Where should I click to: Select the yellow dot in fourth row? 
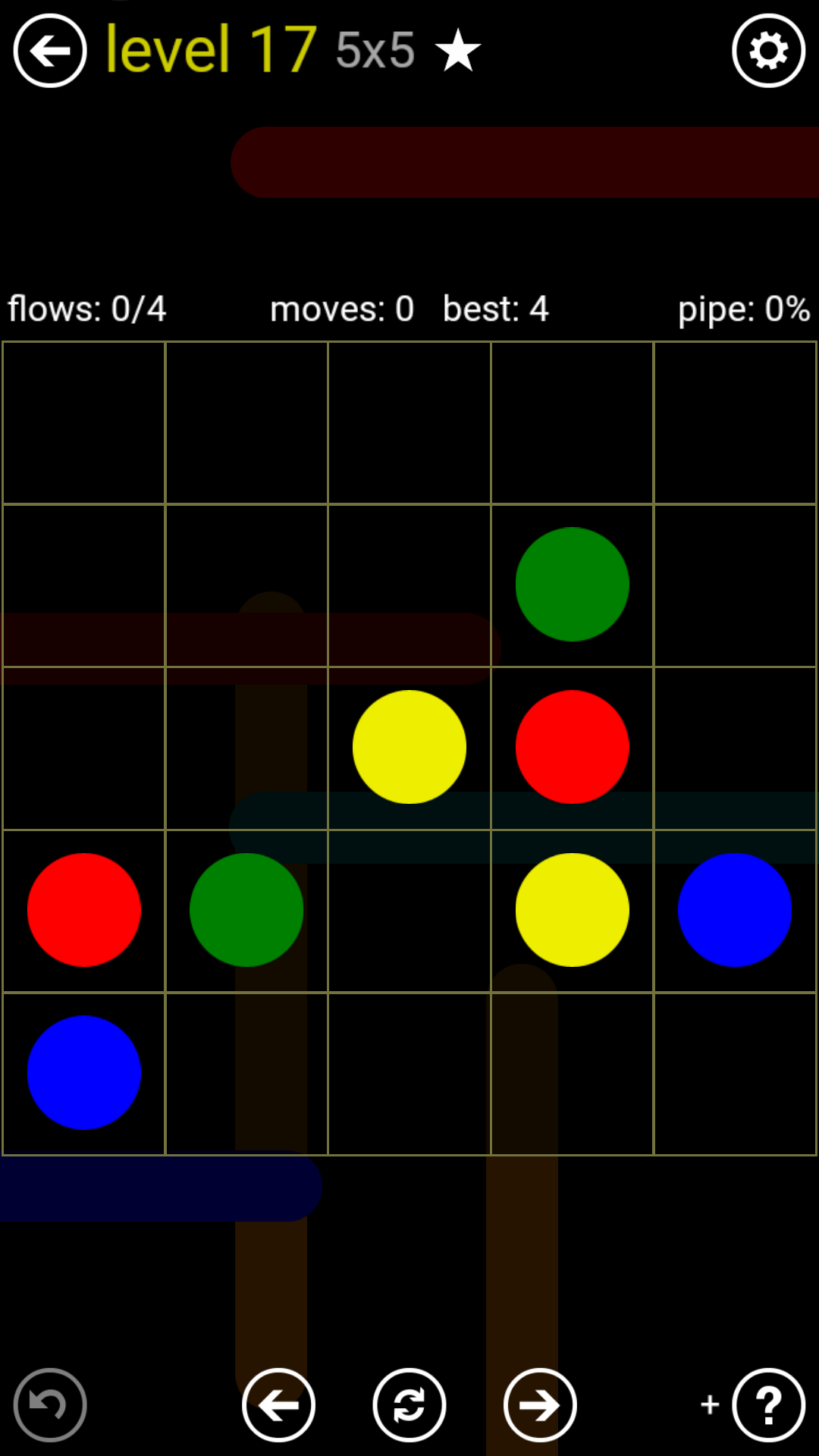[573, 910]
